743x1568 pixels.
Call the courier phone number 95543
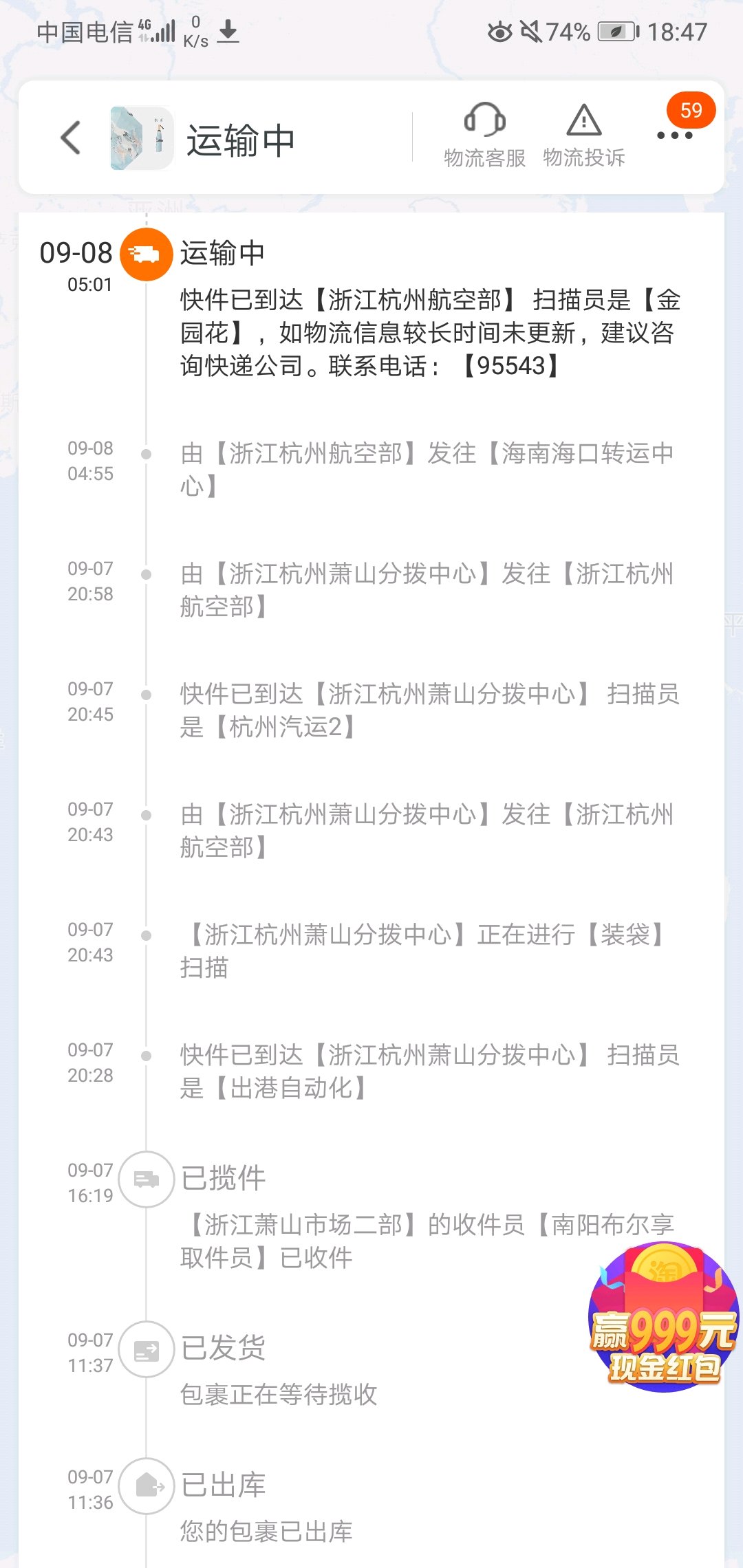510,366
